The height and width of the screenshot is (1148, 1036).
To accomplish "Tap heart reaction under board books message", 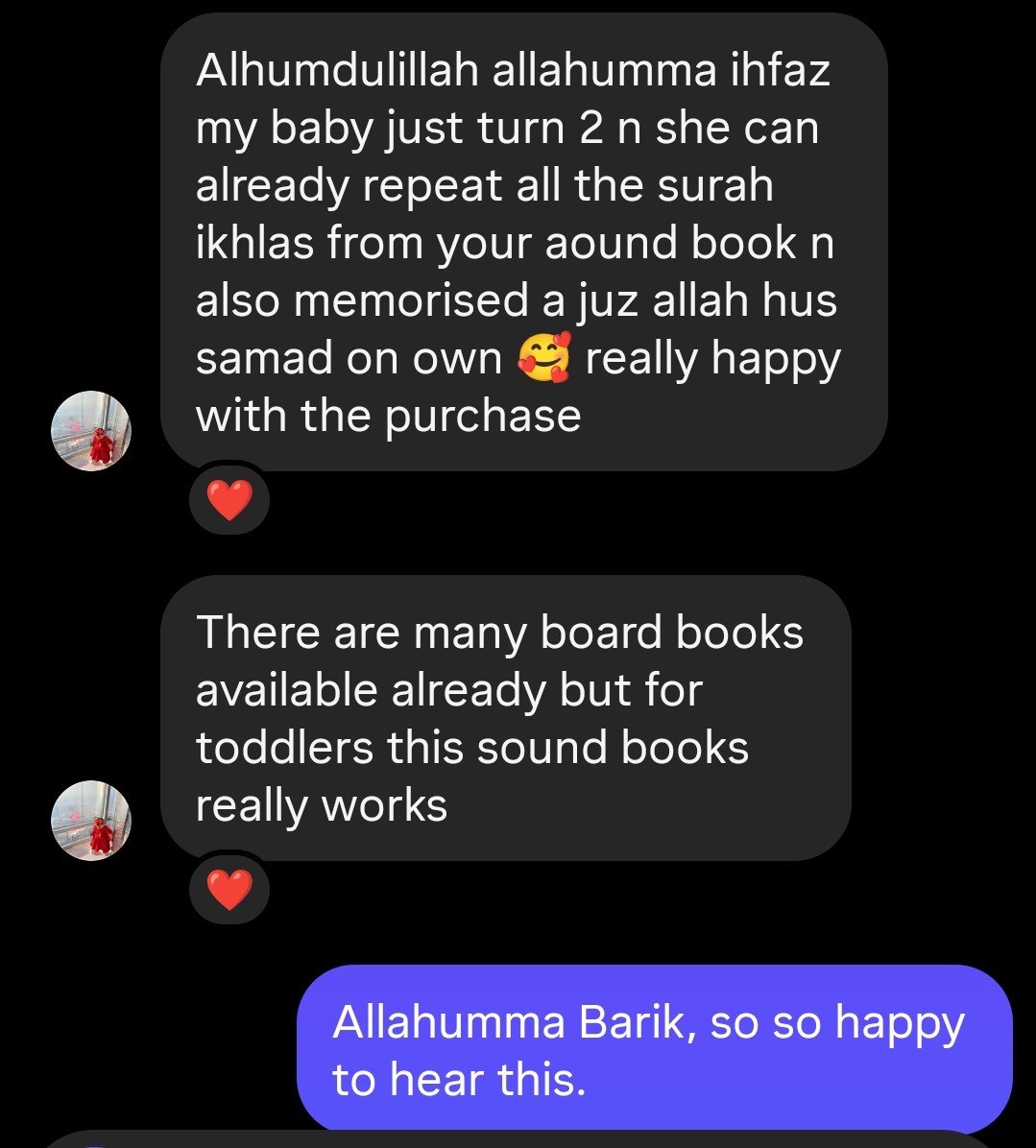I will click(x=229, y=890).
